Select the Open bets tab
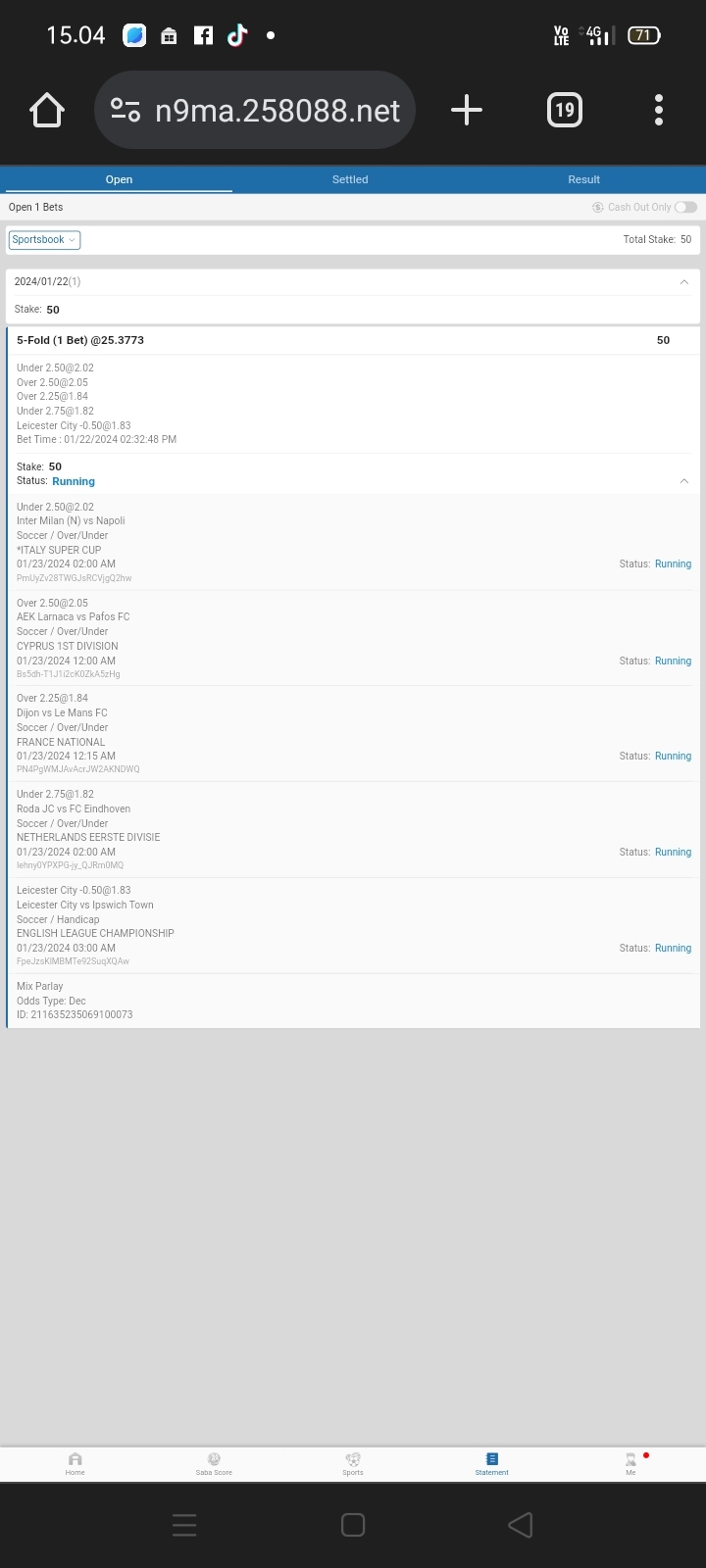The width and height of the screenshot is (706, 1568). (x=119, y=179)
